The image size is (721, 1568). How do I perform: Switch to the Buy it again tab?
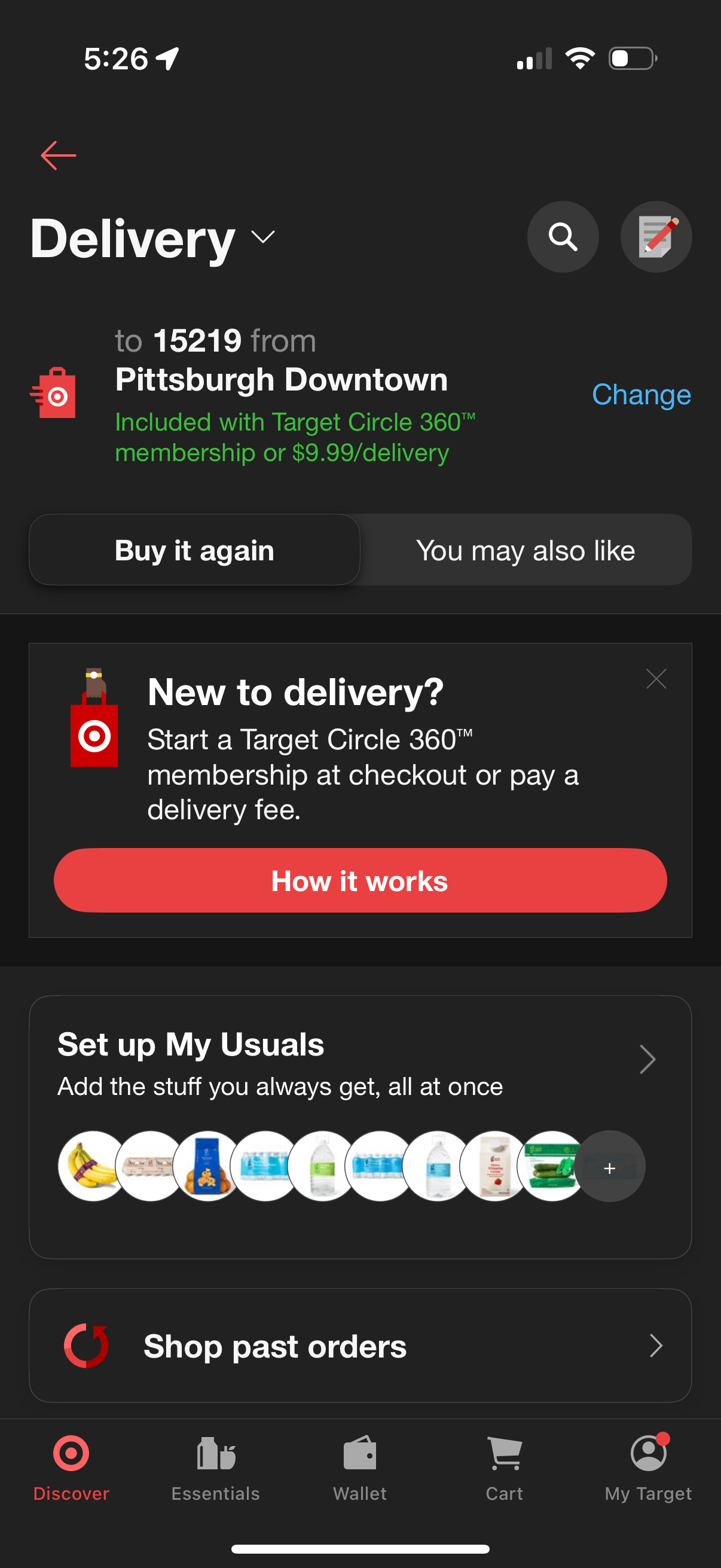(x=194, y=550)
